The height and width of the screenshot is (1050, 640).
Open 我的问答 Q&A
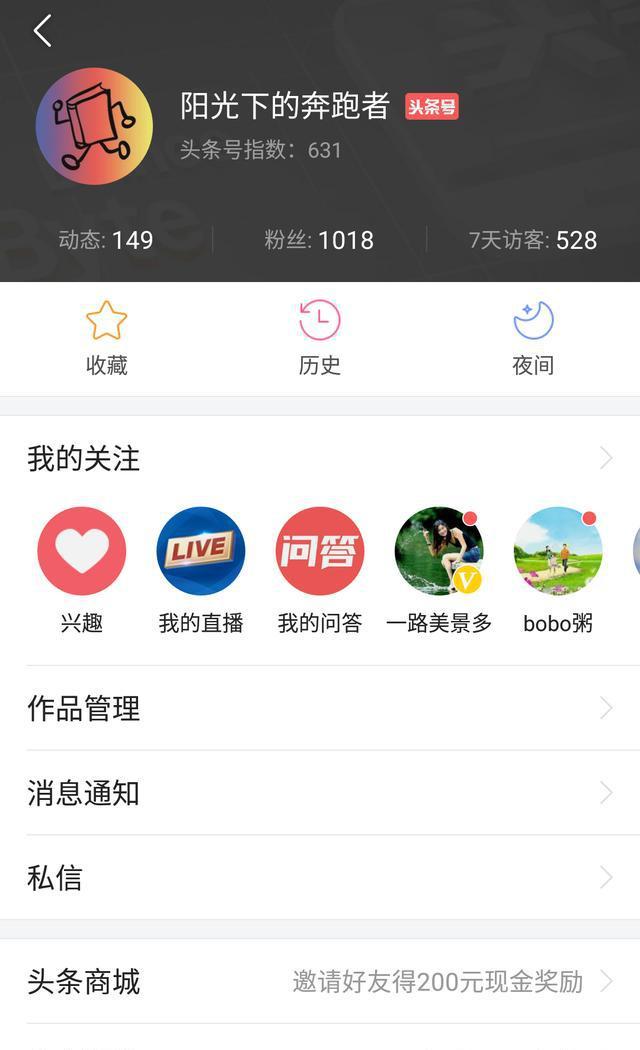point(320,551)
